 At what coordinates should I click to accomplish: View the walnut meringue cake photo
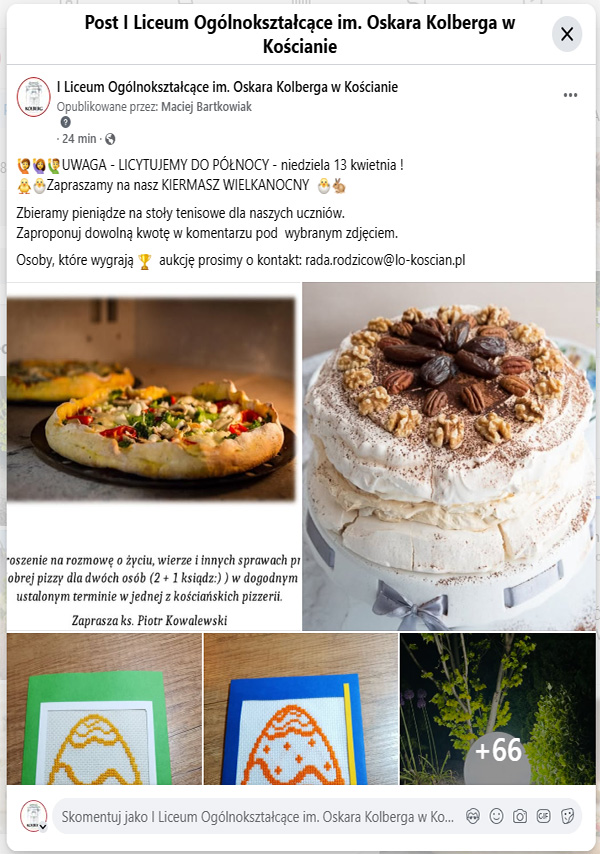click(x=449, y=456)
